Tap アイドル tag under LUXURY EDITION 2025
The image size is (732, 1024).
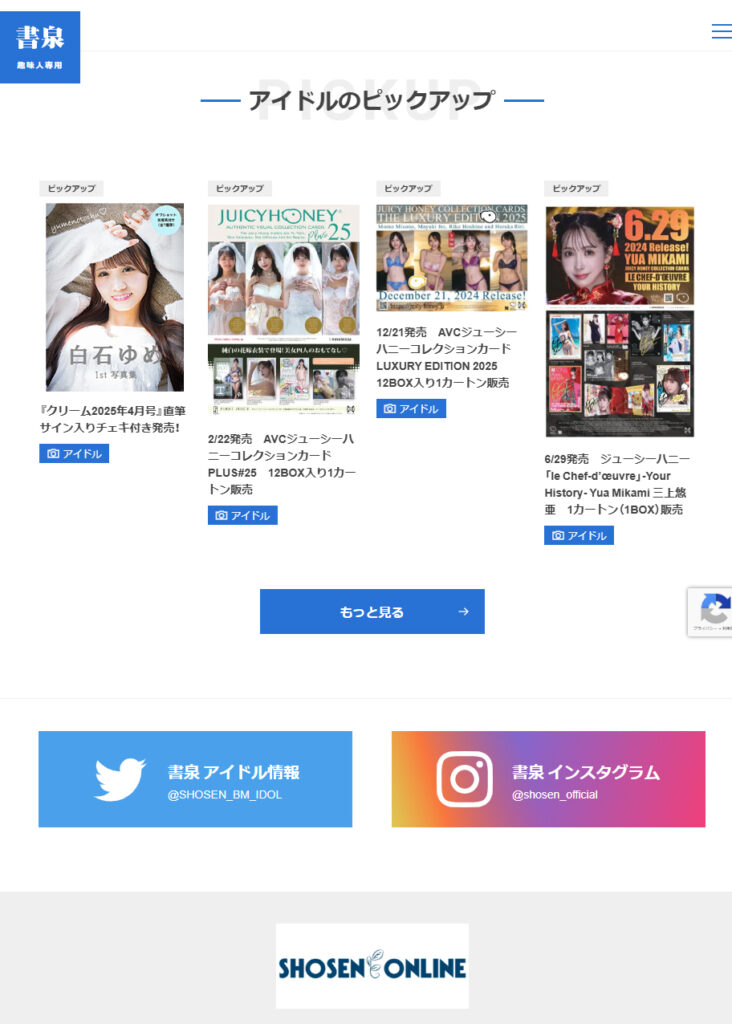pyautogui.click(x=411, y=409)
